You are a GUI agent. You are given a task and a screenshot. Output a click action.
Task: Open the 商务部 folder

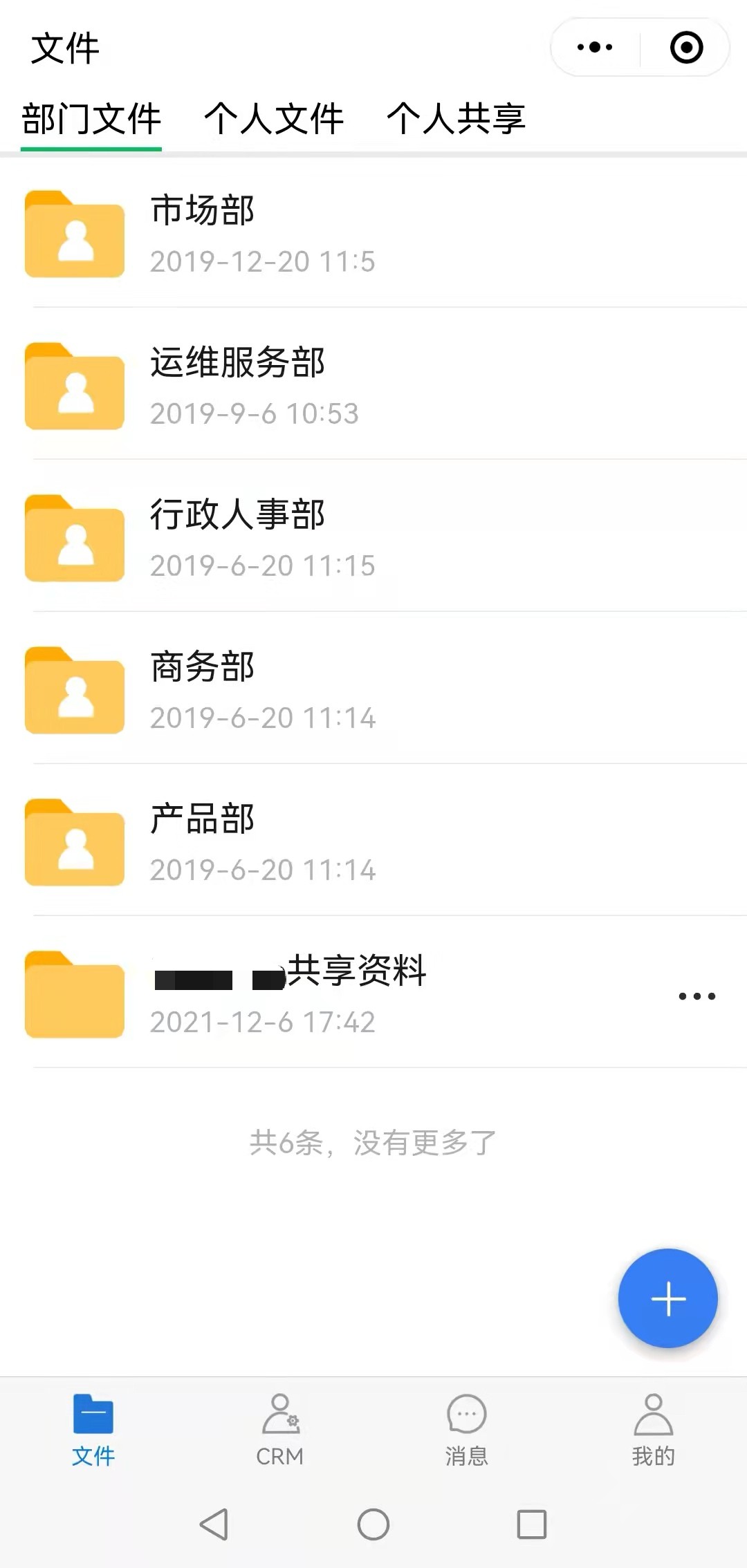(x=373, y=688)
